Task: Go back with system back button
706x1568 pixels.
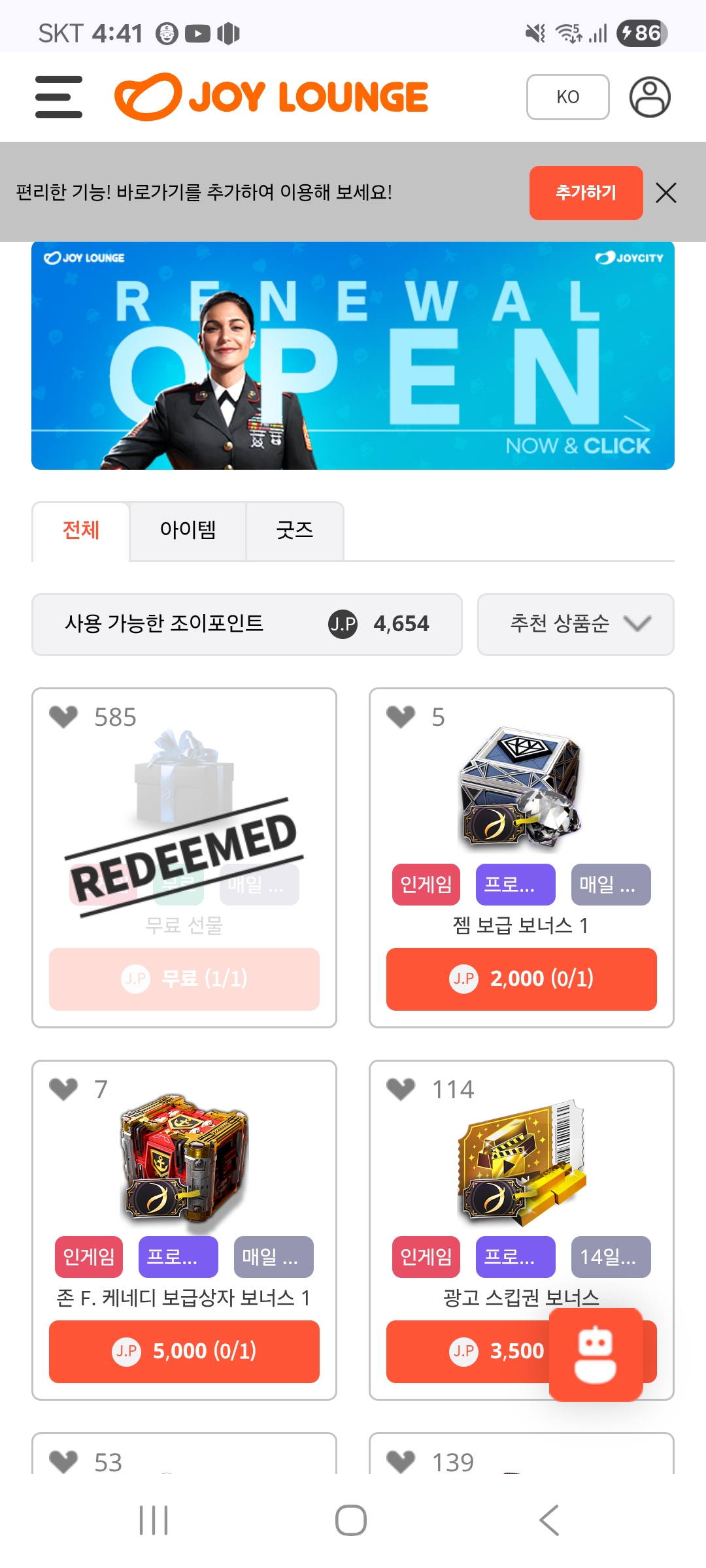Action: click(x=549, y=1520)
